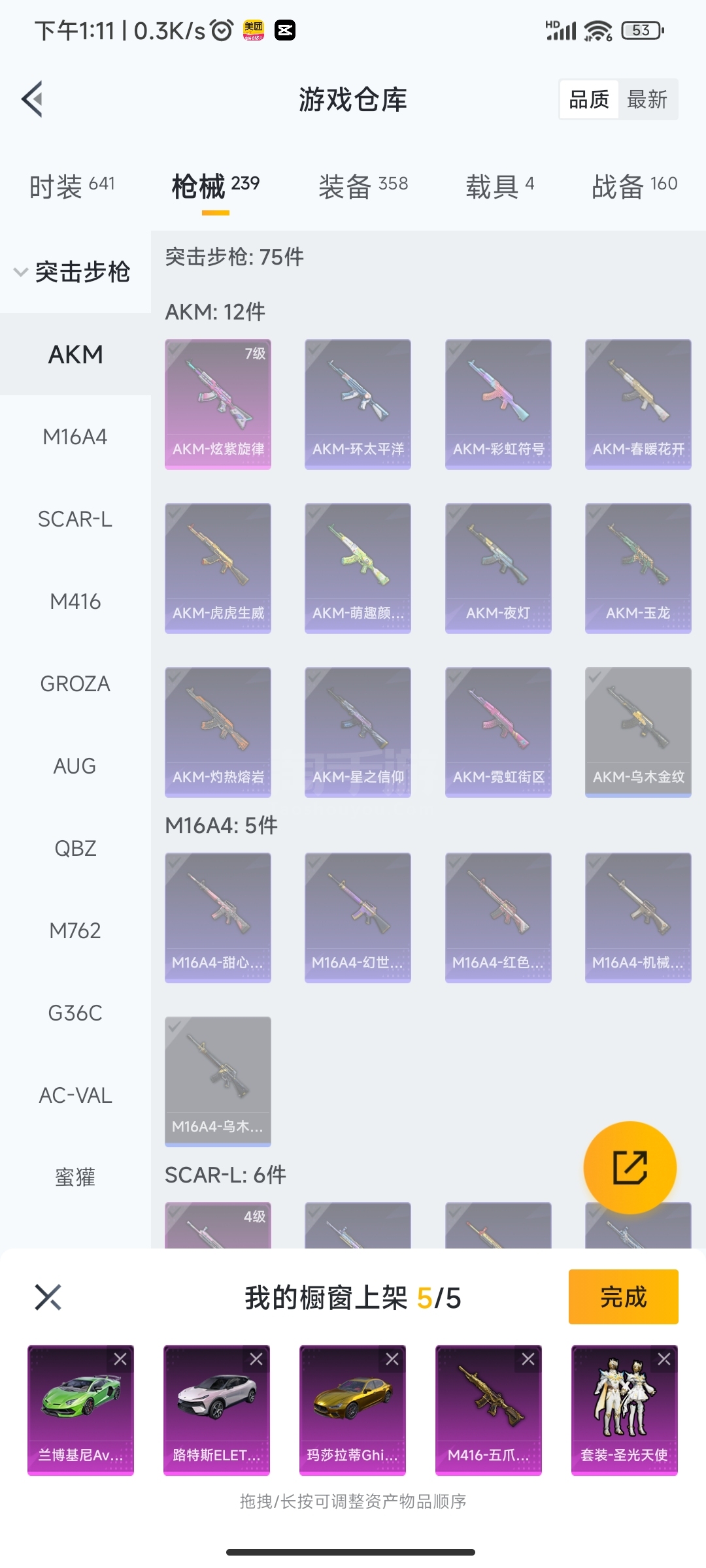Select M416 in the weapon list
The height and width of the screenshot is (1568, 706).
coord(75,601)
